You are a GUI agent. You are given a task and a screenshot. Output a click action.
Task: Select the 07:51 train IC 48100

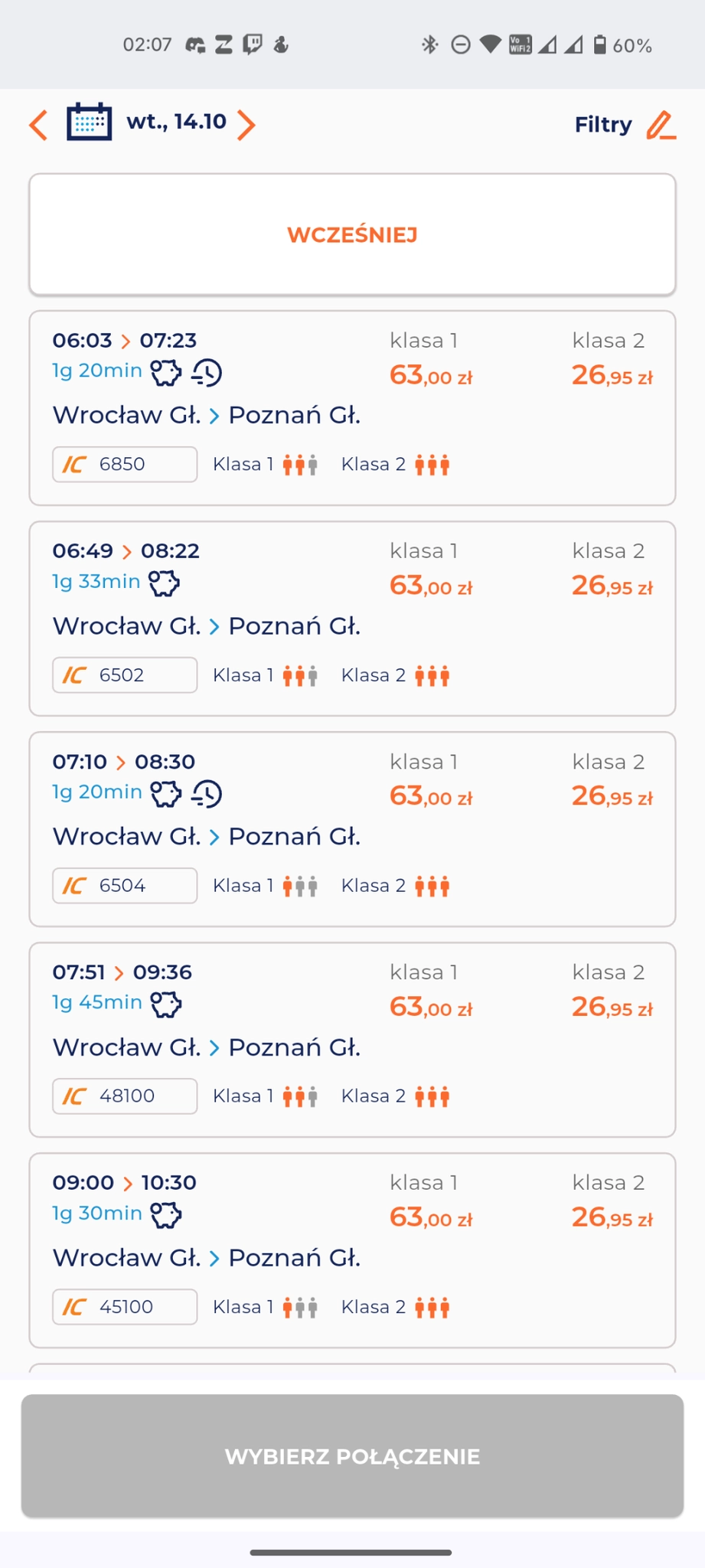click(352, 1039)
